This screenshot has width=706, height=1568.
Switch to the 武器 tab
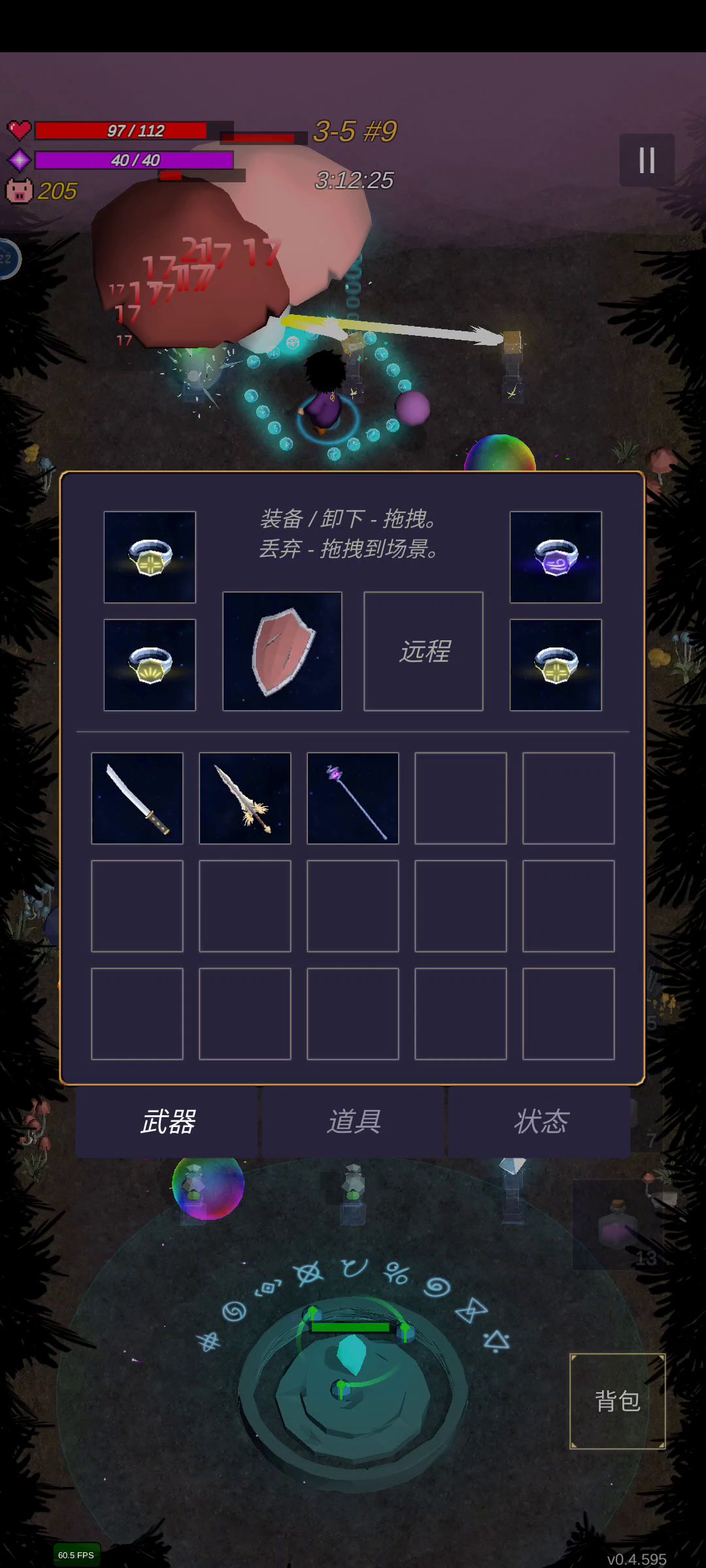pos(167,1122)
